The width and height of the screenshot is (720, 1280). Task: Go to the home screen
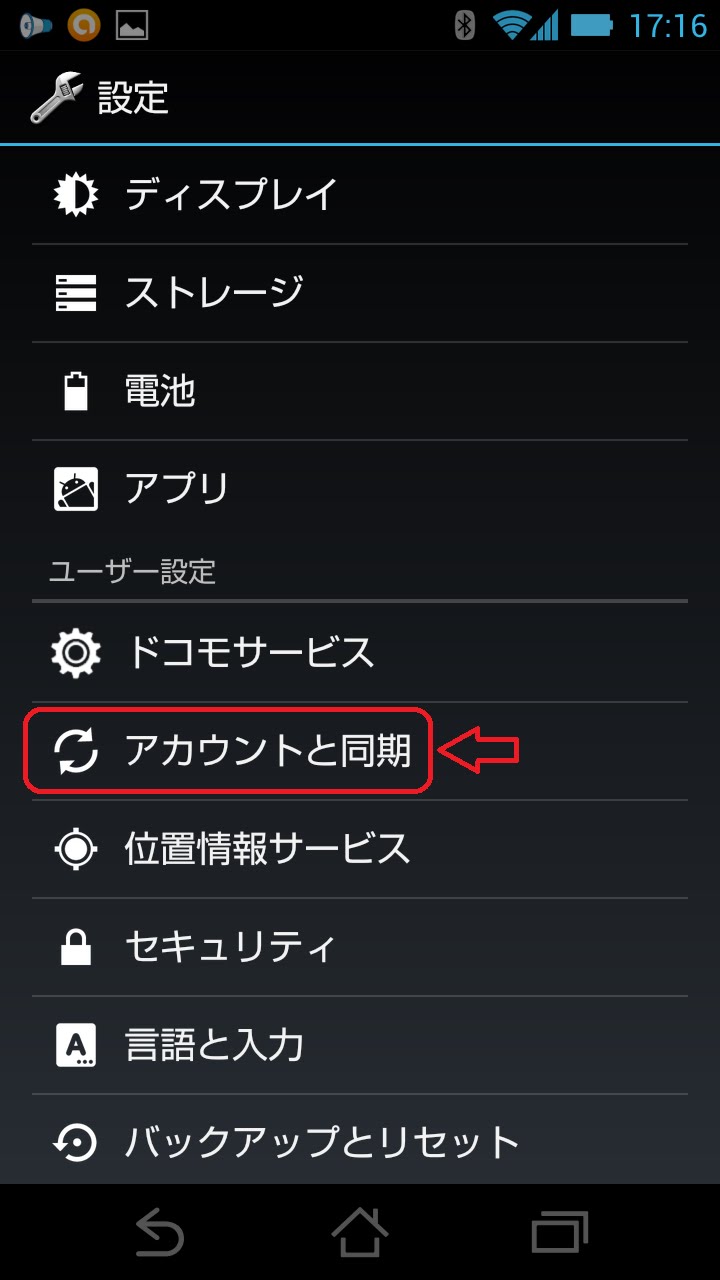tap(360, 1232)
